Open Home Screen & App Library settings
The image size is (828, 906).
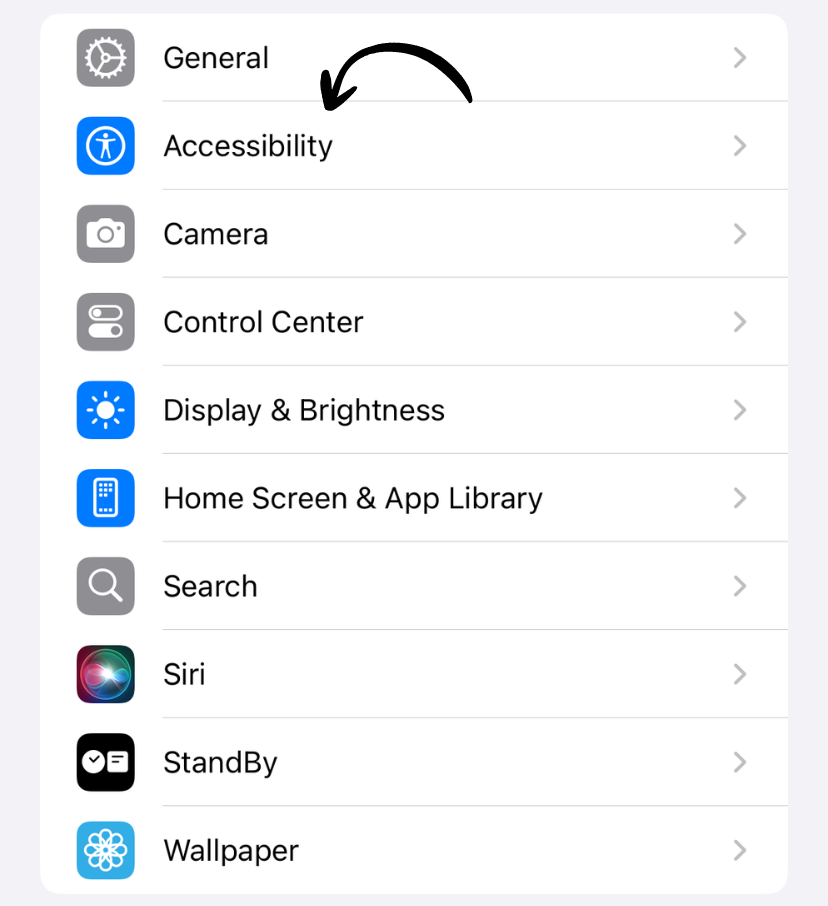point(400,498)
